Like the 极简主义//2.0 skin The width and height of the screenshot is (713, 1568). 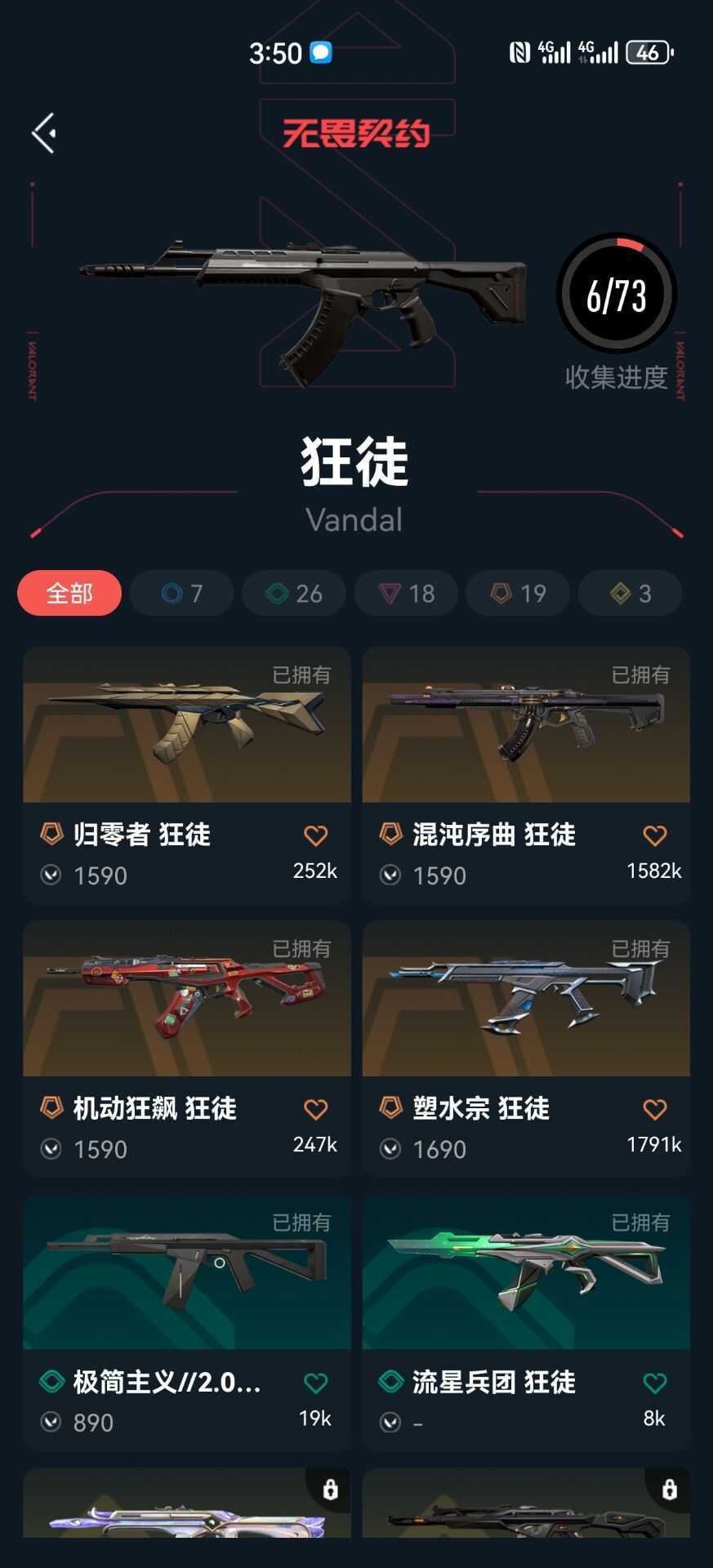pos(316,1383)
